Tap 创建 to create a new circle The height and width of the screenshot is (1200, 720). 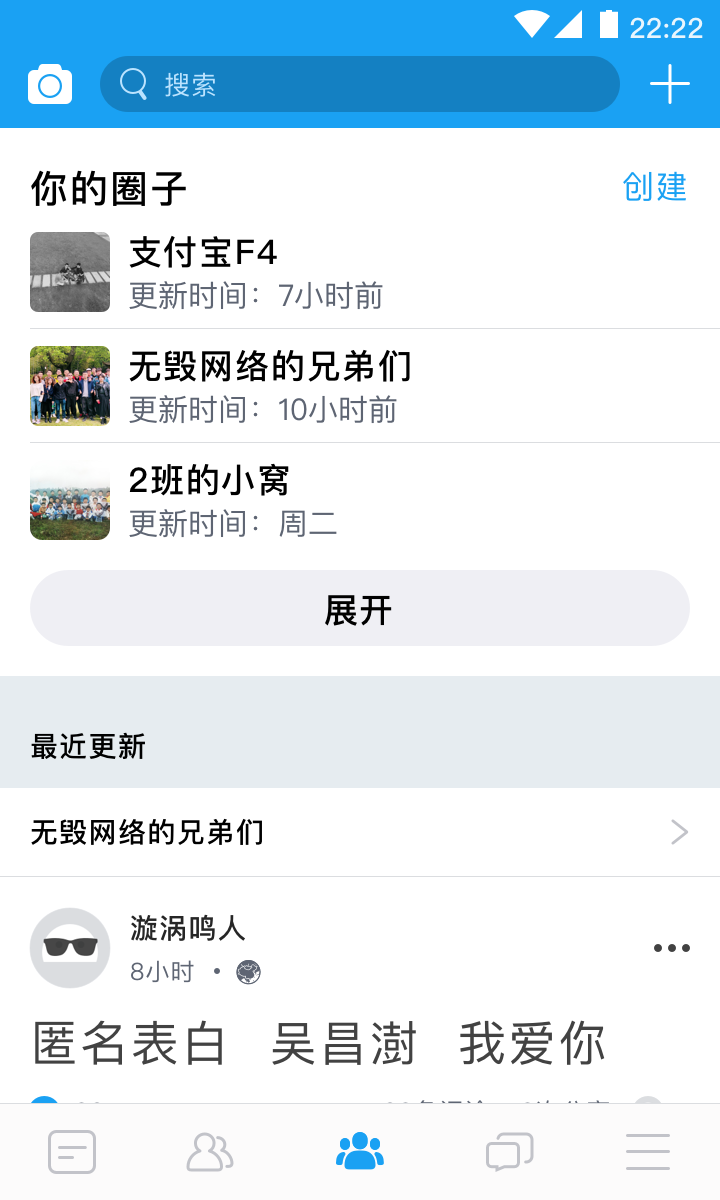[x=654, y=187]
